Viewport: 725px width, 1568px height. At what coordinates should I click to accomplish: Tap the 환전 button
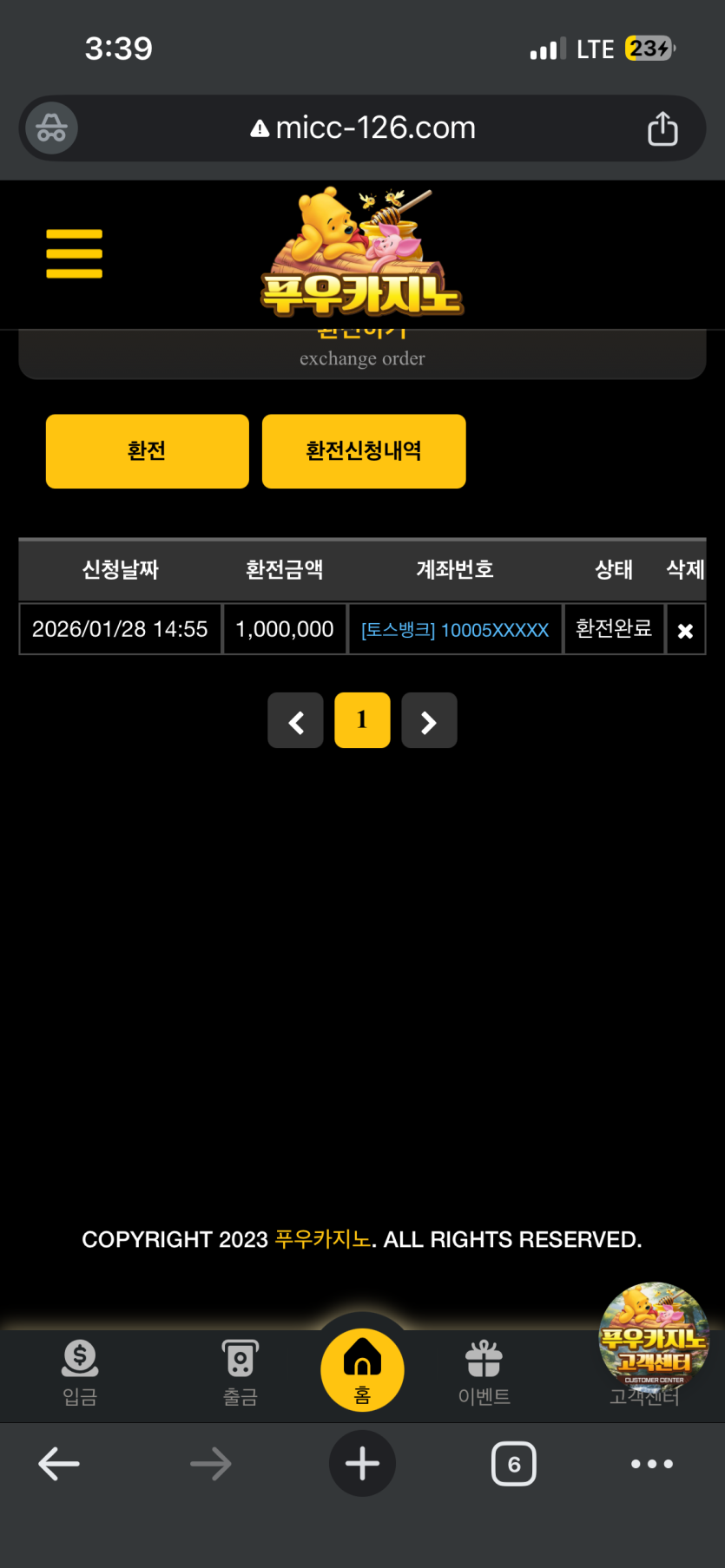point(147,451)
